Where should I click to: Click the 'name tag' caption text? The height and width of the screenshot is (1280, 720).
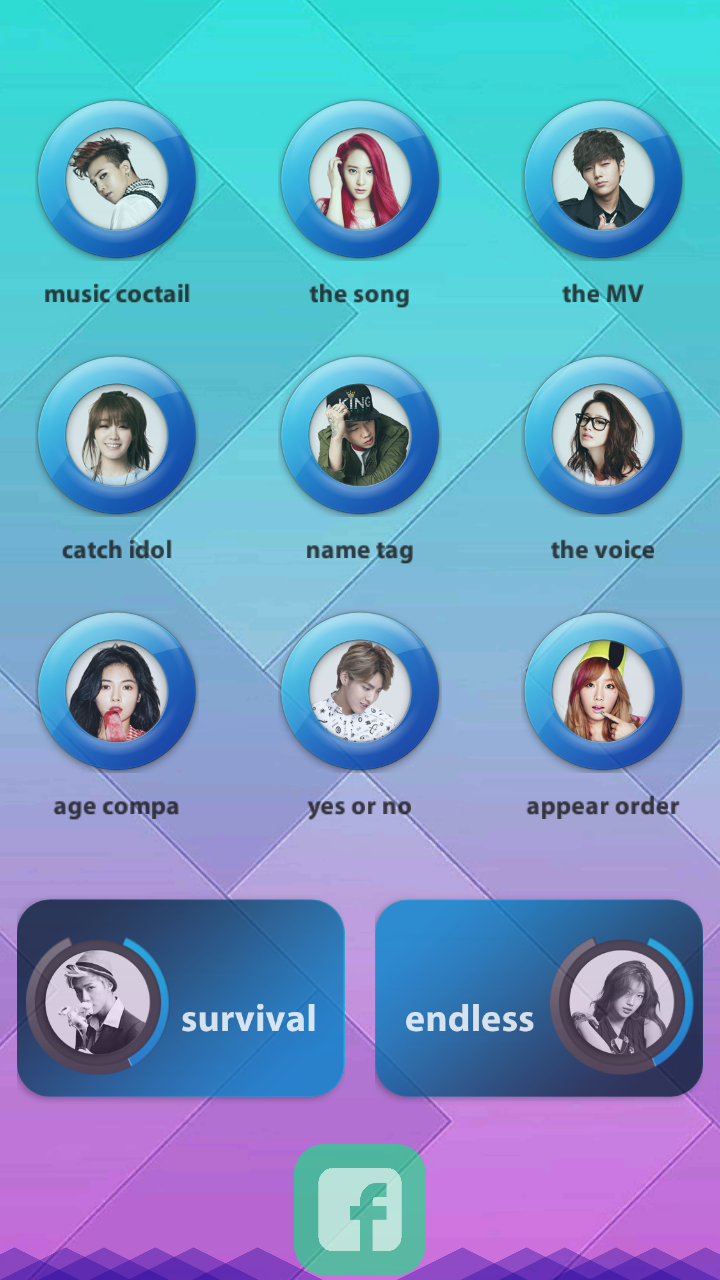pos(360,549)
